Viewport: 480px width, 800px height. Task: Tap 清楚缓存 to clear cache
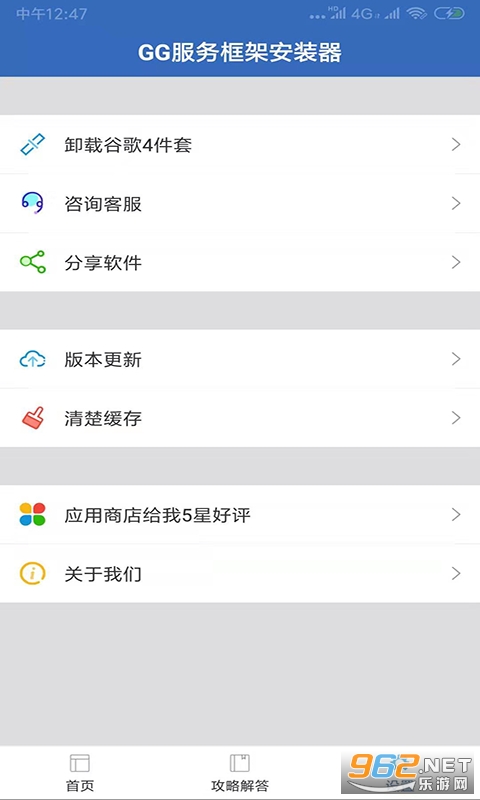coord(240,418)
